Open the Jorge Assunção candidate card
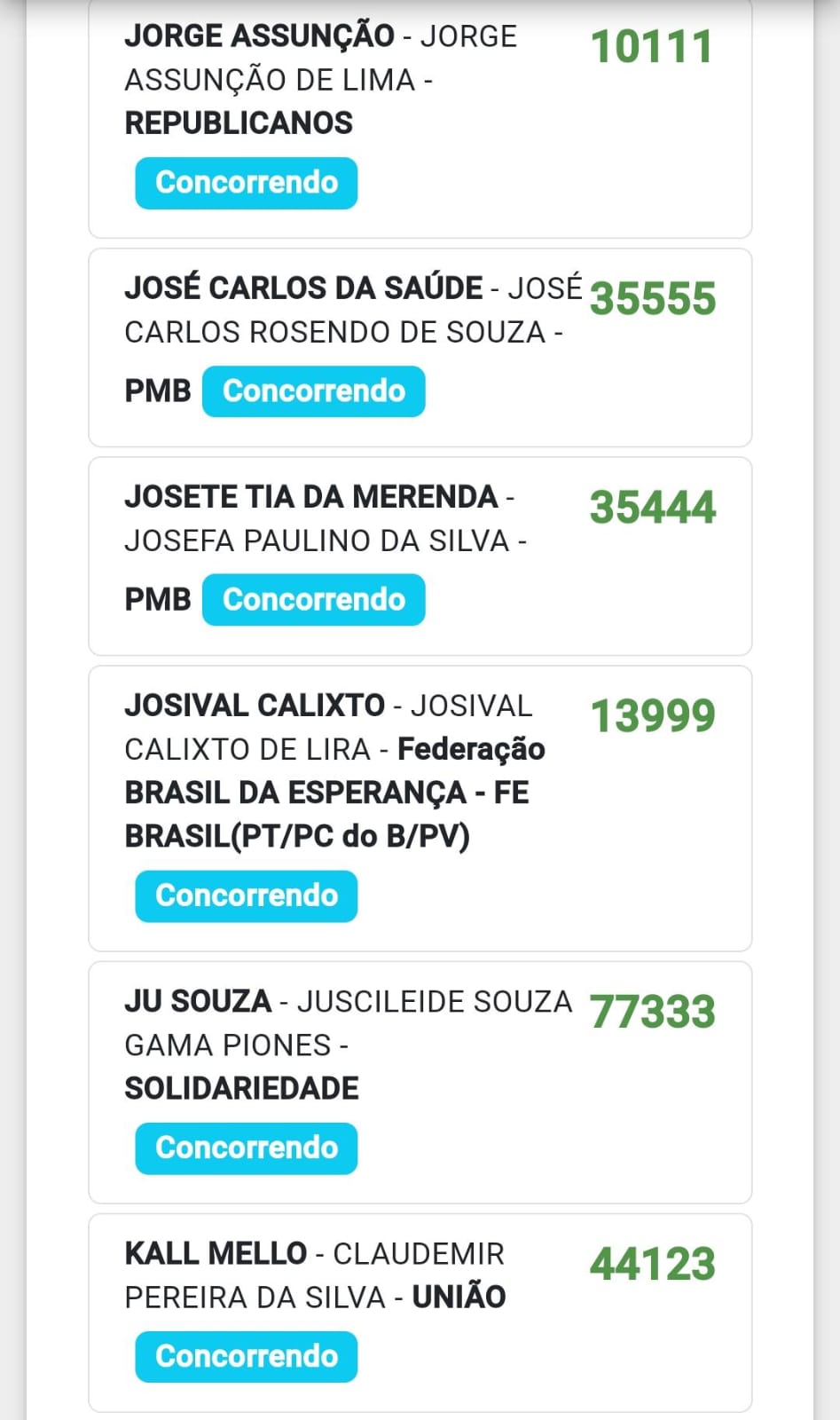 coord(420,119)
